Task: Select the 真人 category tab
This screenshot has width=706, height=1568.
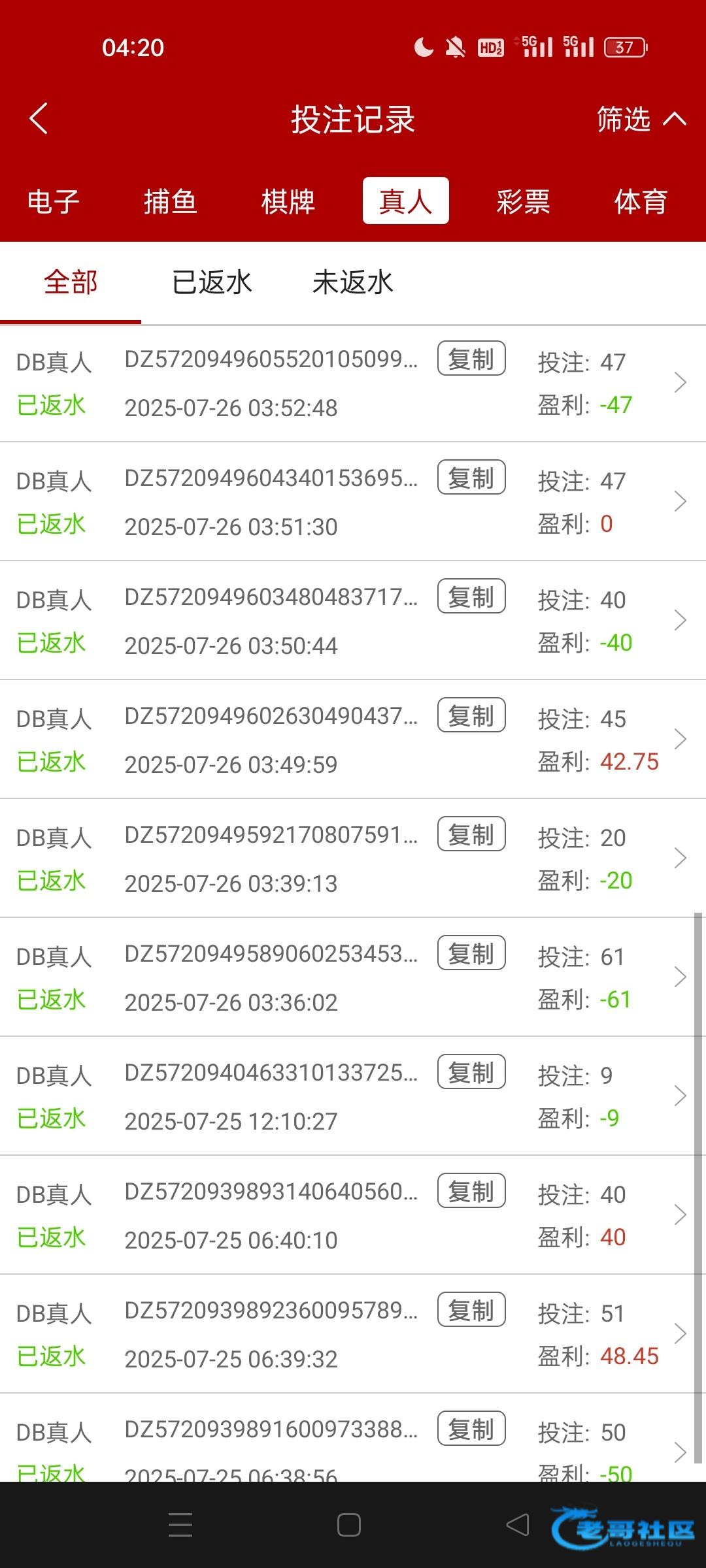Action: tap(405, 201)
